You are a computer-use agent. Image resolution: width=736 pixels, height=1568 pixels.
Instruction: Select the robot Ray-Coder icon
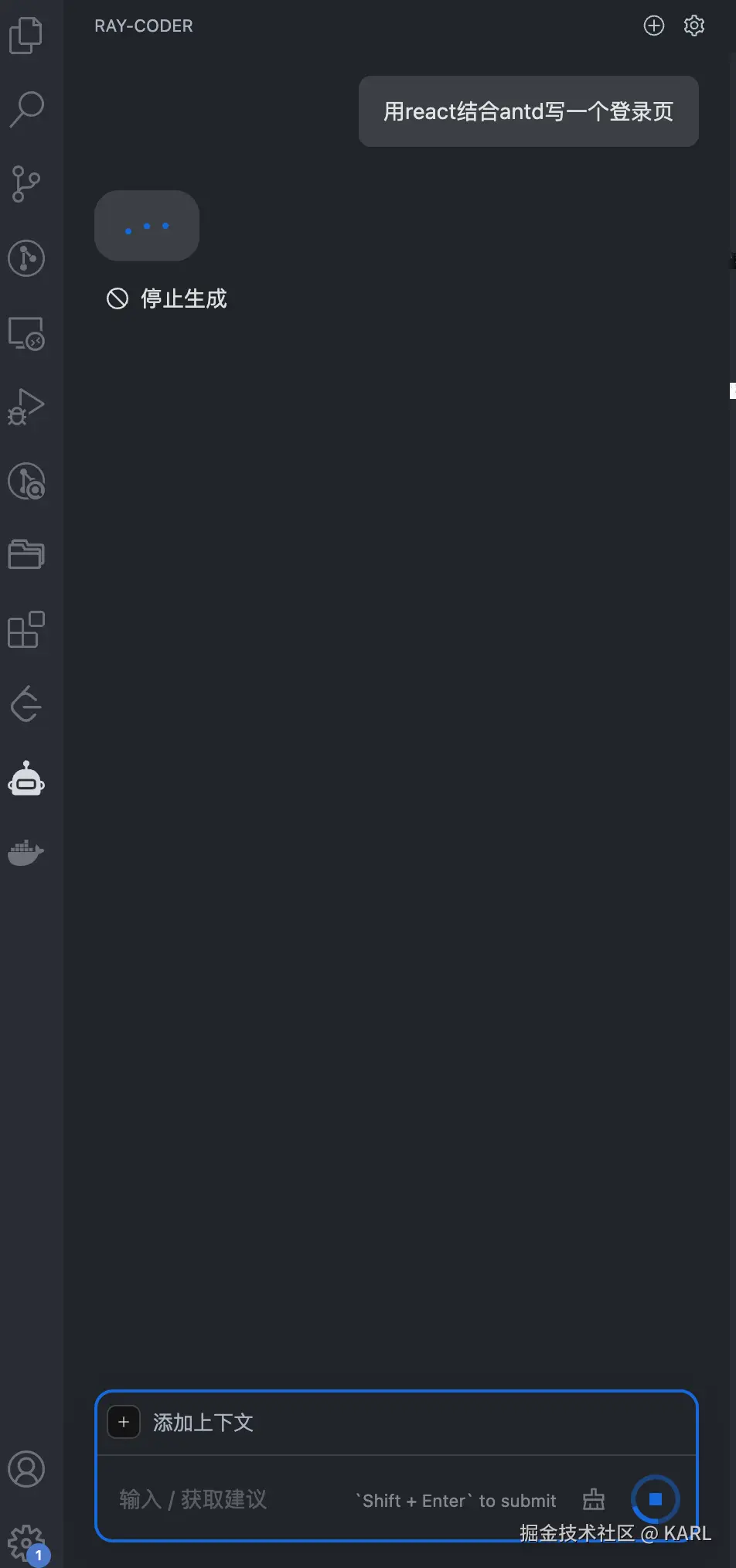[x=26, y=779]
